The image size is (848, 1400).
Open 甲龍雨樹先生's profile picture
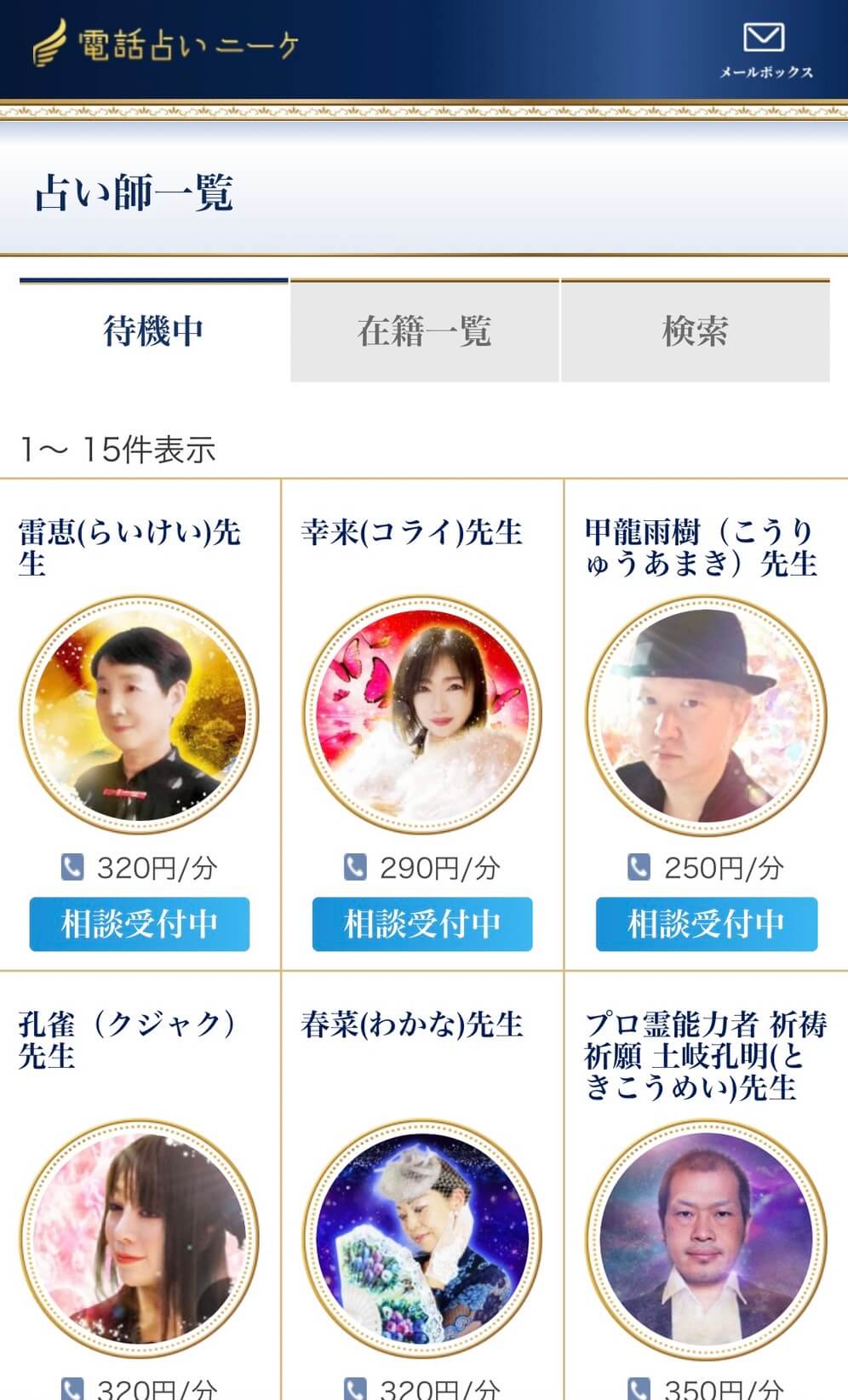[x=706, y=714]
